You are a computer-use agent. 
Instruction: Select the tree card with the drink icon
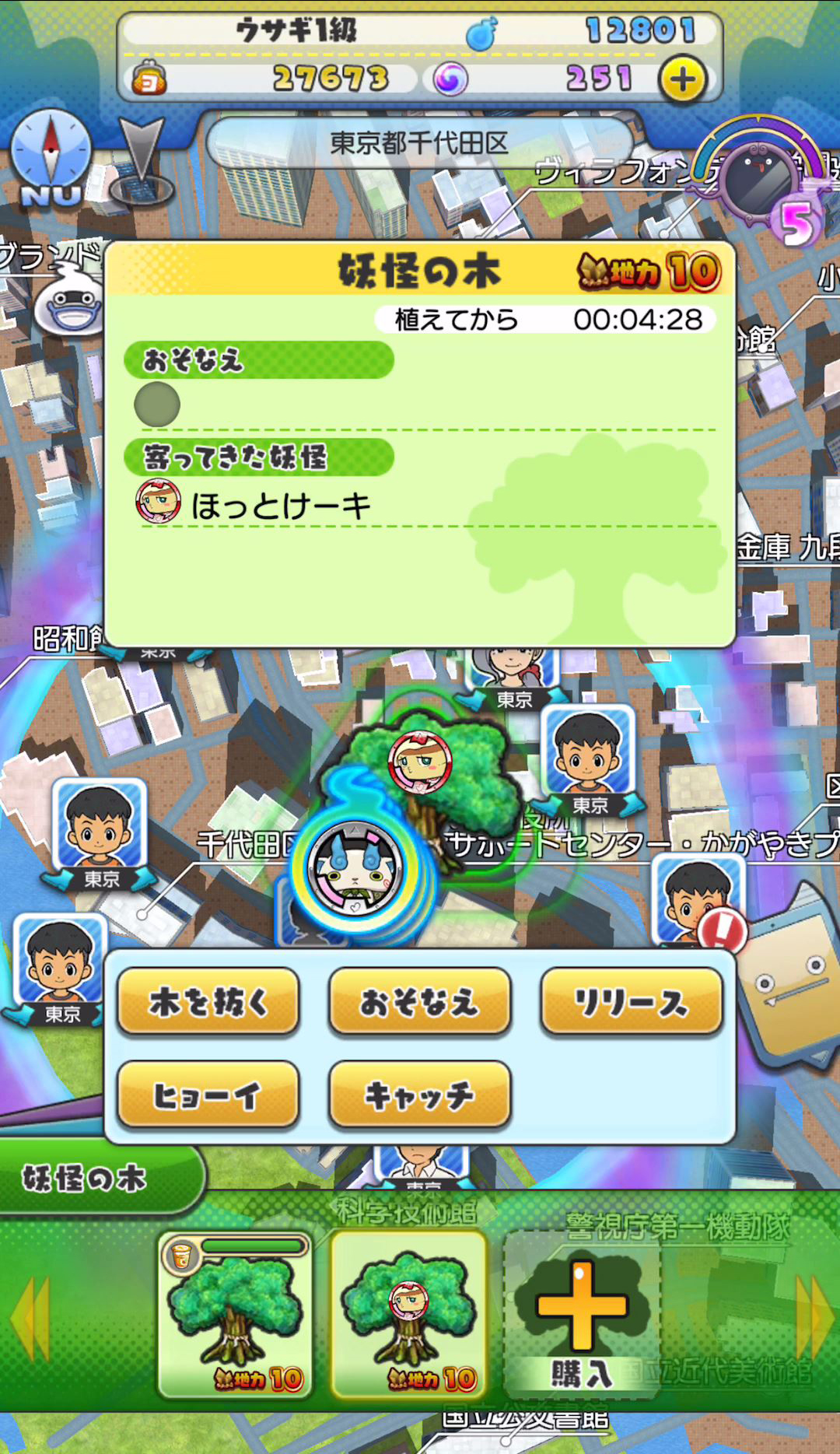point(235,1315)
